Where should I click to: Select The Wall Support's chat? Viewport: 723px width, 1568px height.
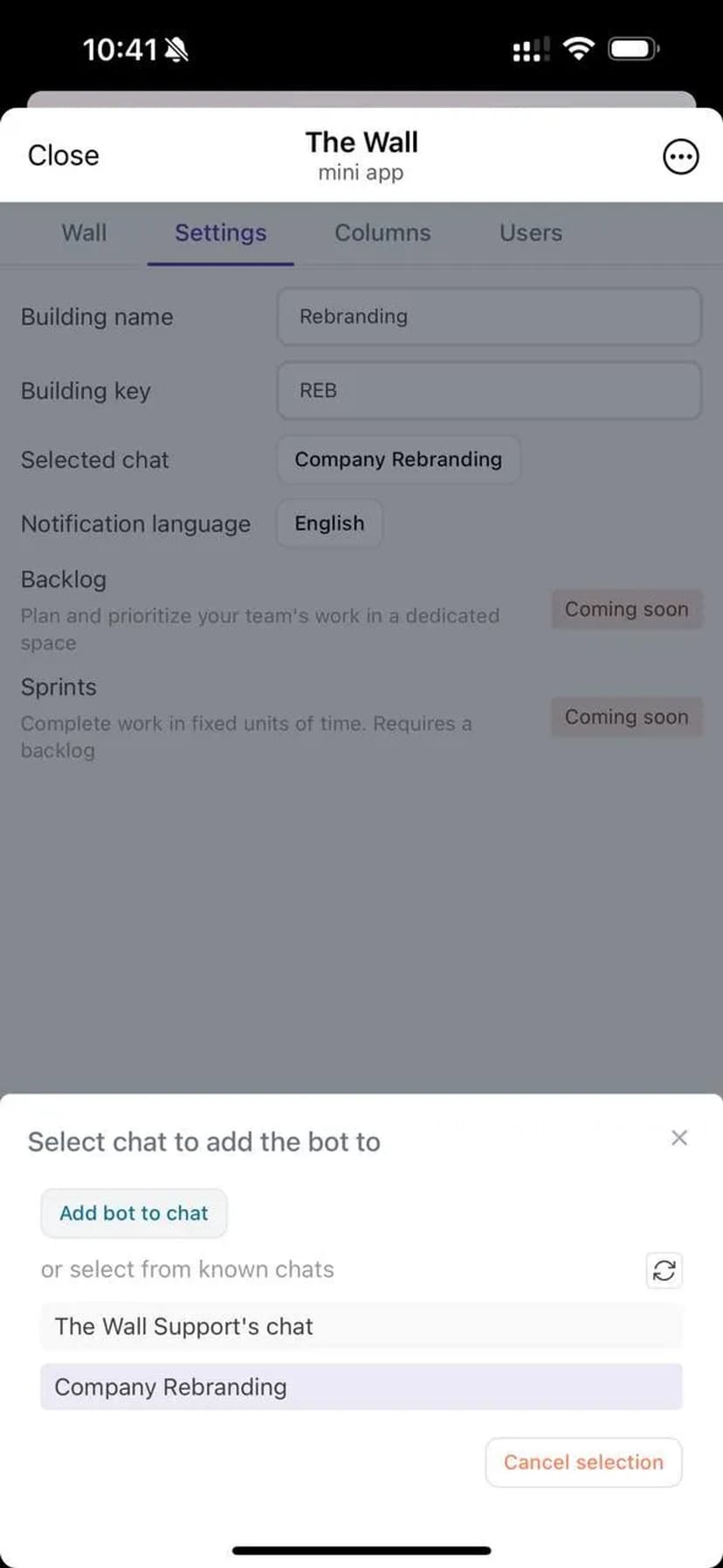(x=361, y=1326)
